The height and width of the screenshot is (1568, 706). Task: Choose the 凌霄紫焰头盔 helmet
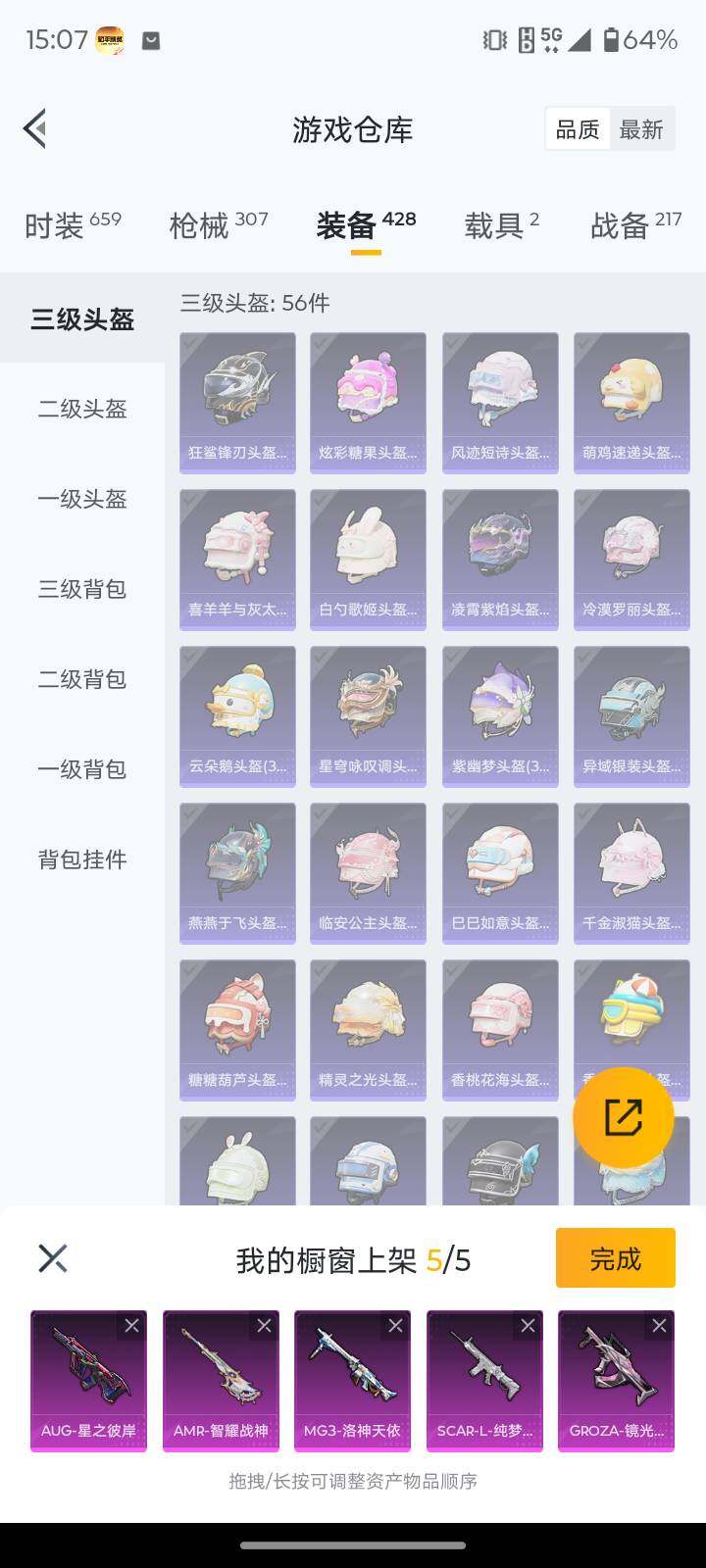click(x=500, y=559)
